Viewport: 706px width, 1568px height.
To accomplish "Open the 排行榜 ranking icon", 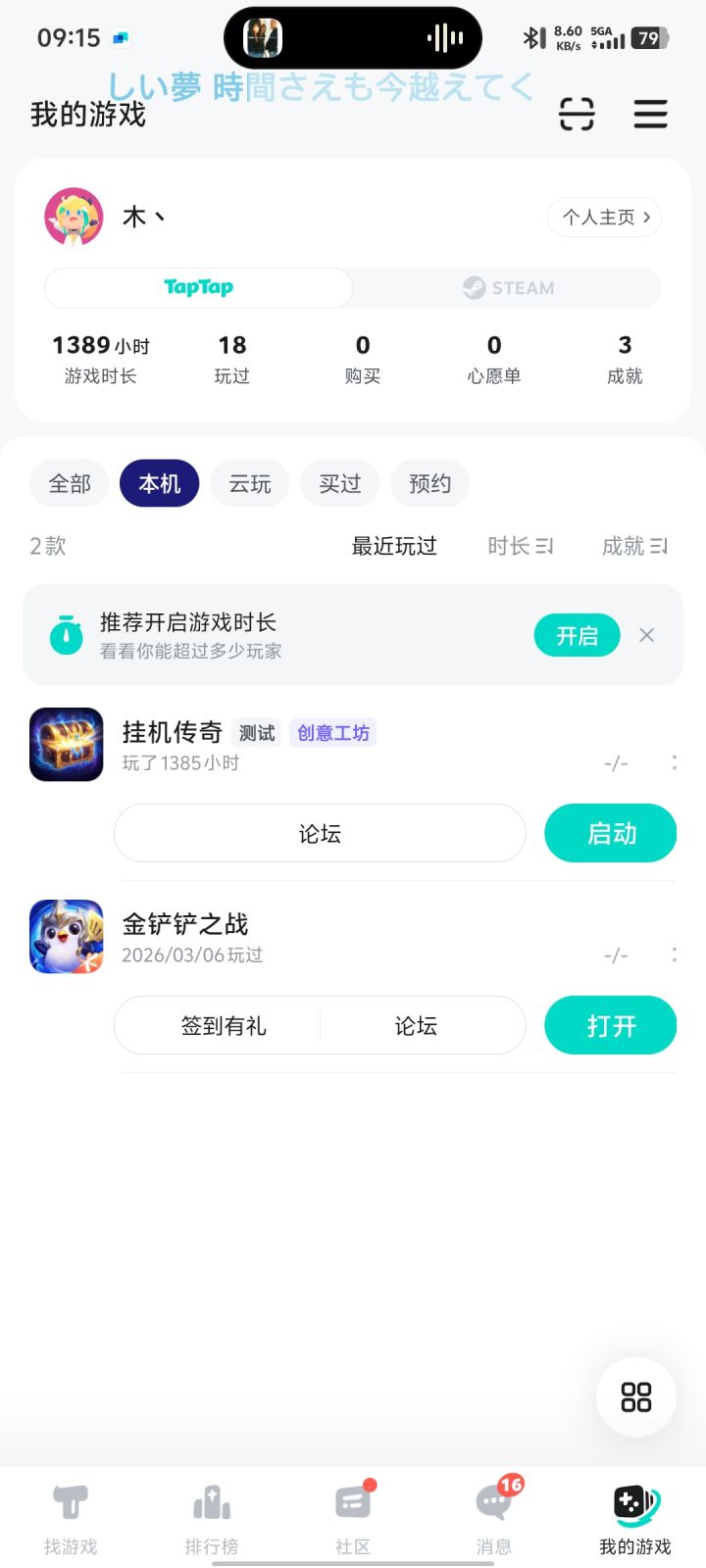I will click(211, 1499).
